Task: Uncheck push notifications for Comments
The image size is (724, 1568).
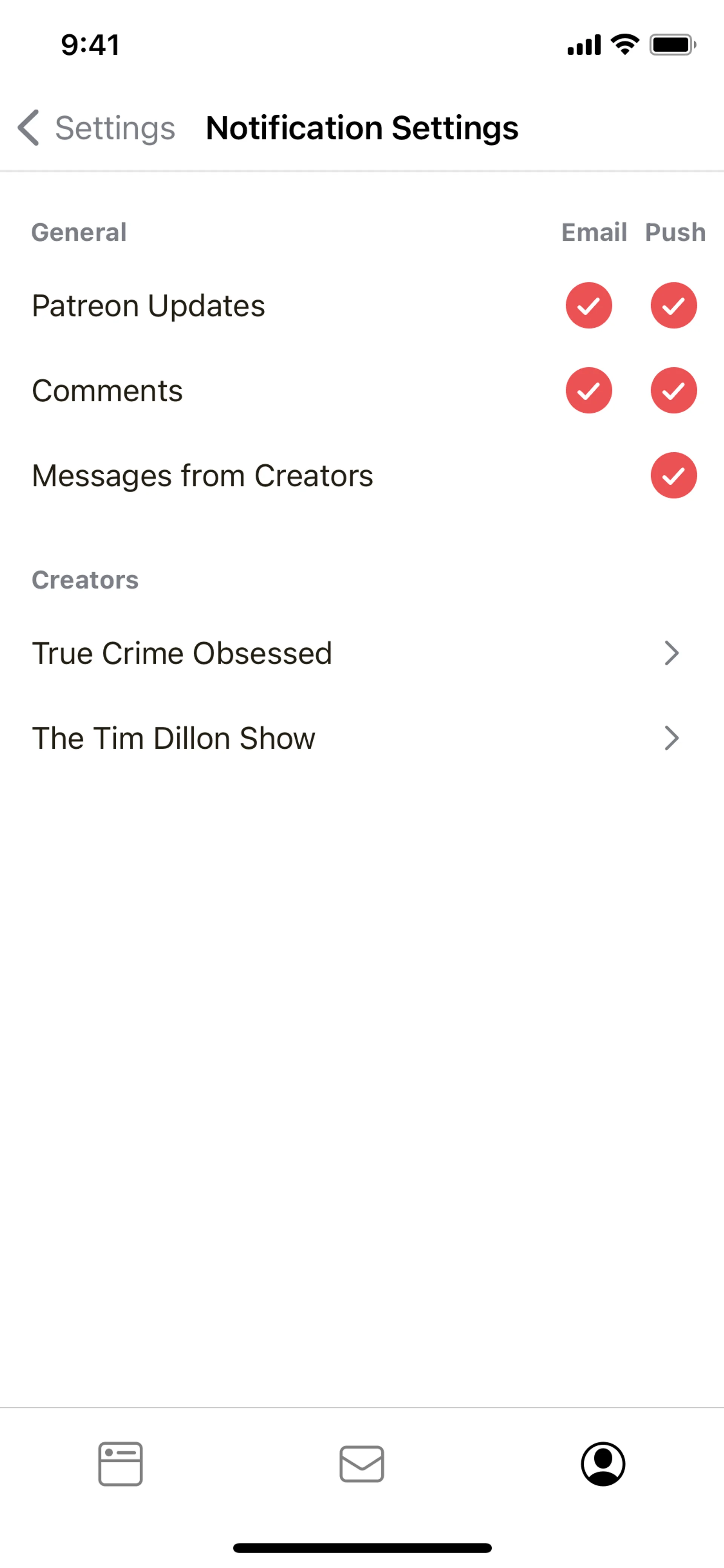Action: [673, 391]
